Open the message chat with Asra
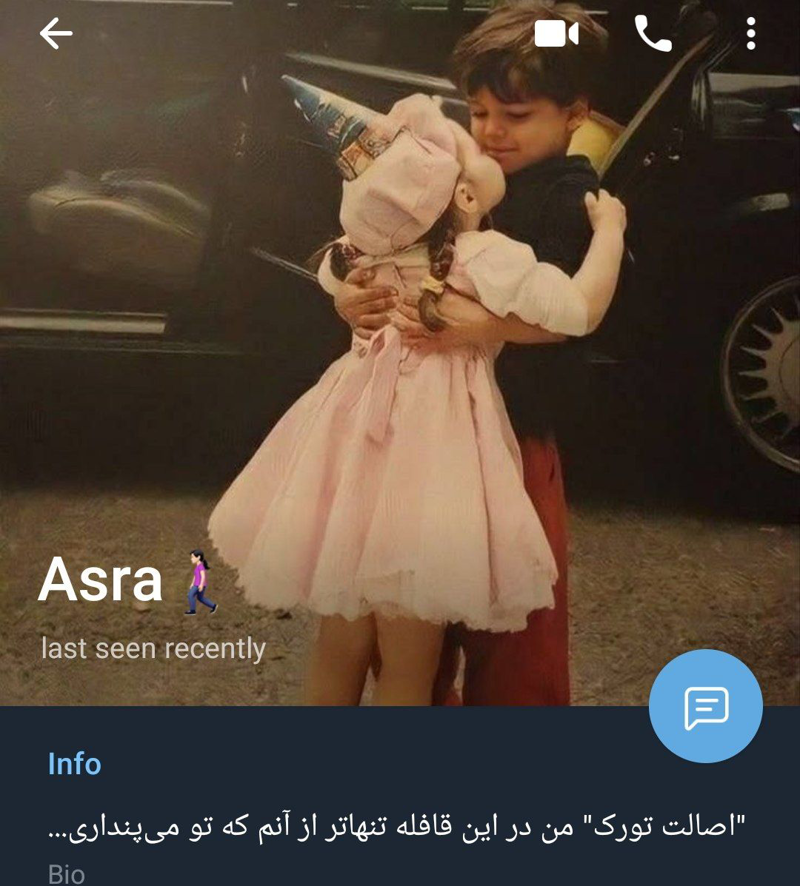Screen dimensions: 800x886 [705, 706]
